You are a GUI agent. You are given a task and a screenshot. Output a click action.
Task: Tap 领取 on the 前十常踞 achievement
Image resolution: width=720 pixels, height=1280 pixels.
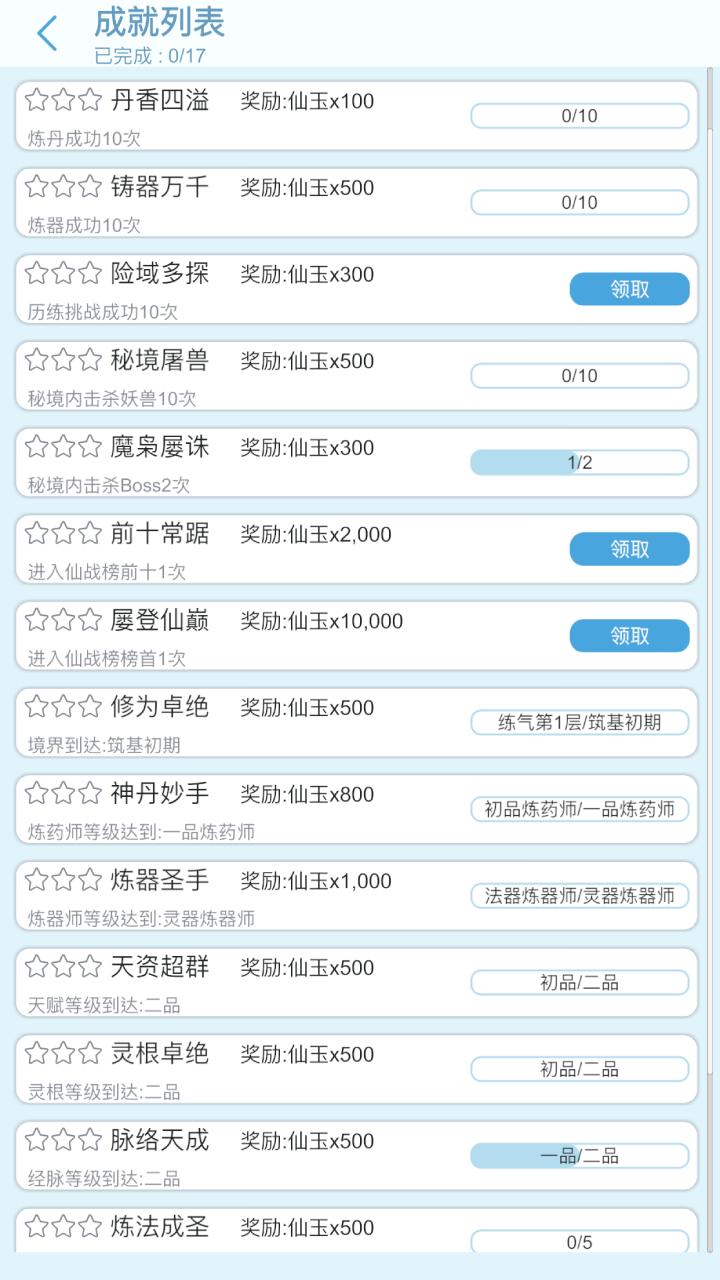[x=630, y=548]
